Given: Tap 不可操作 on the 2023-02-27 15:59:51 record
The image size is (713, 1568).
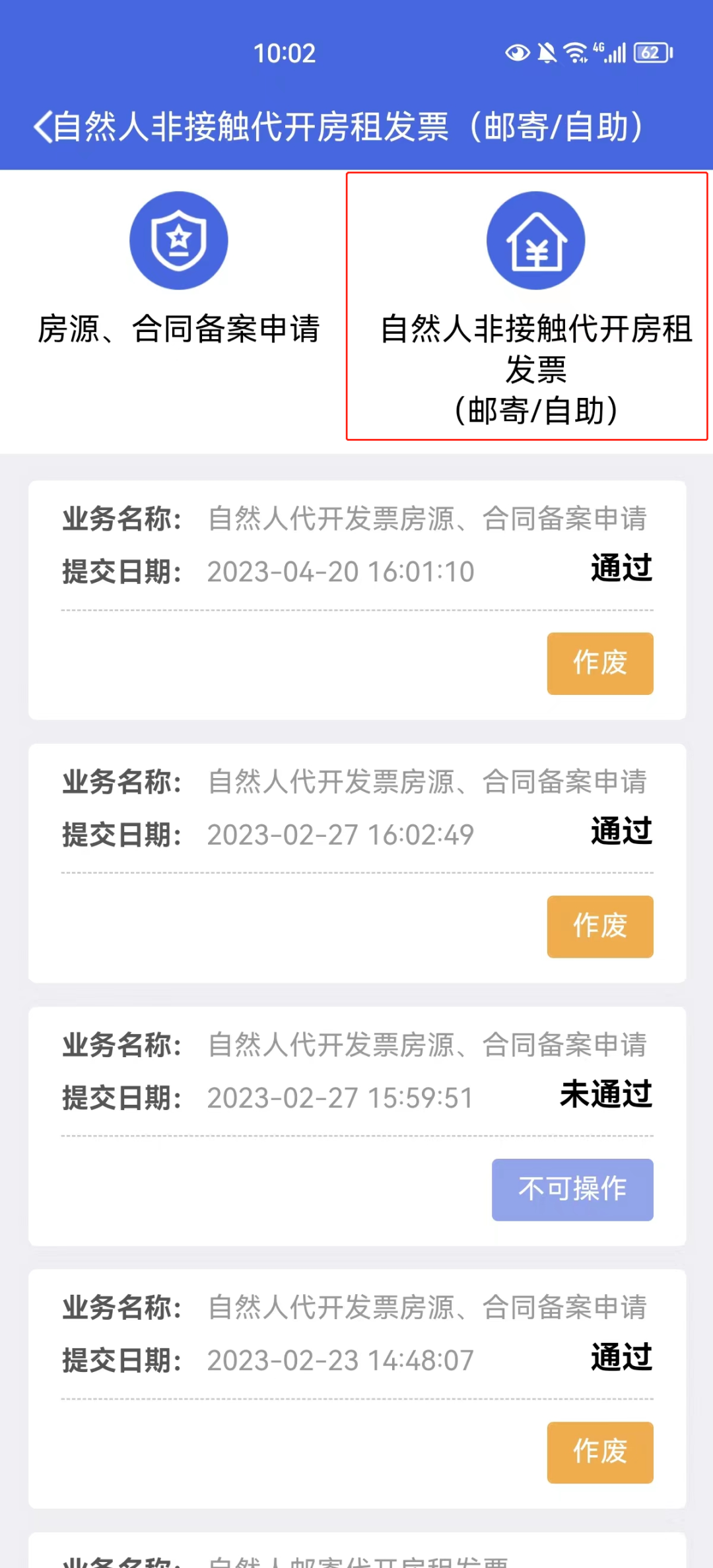Looking at the screenshot, I should tap(572, 1189).
